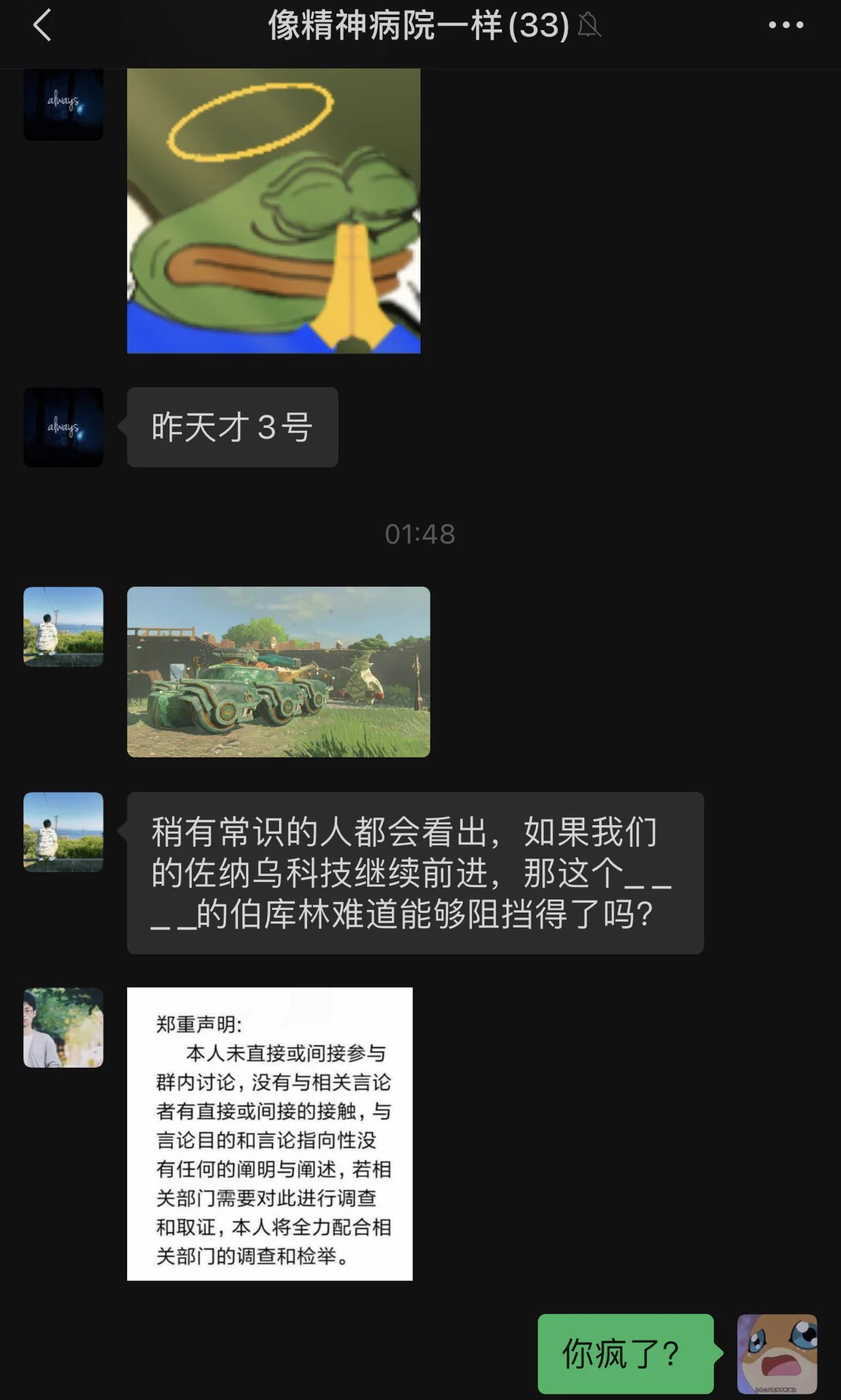Go back to the chat list
This screenshot has width=841, height=1400.
click(x=42, y=26)
